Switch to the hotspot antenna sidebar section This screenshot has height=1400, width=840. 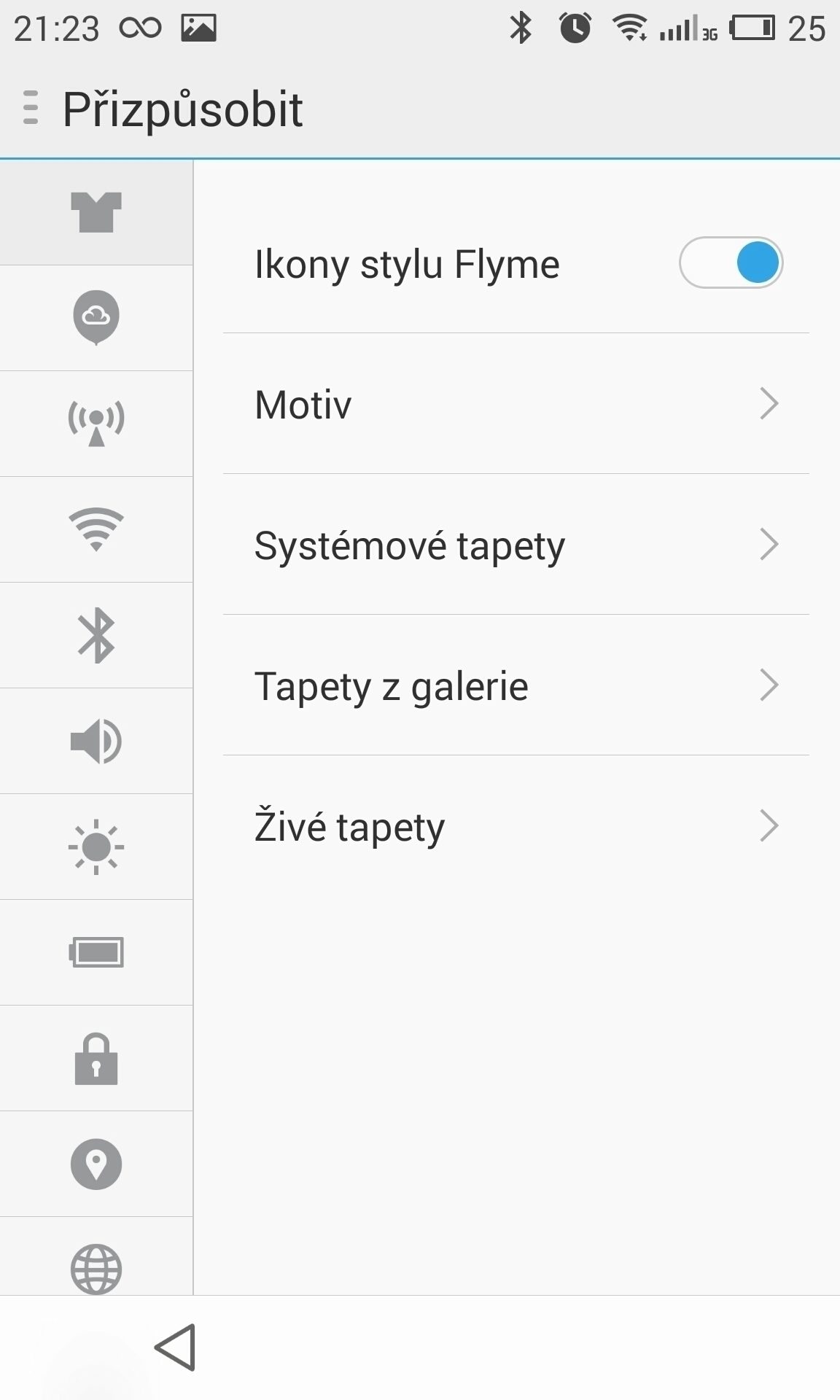tap(96, 424)
